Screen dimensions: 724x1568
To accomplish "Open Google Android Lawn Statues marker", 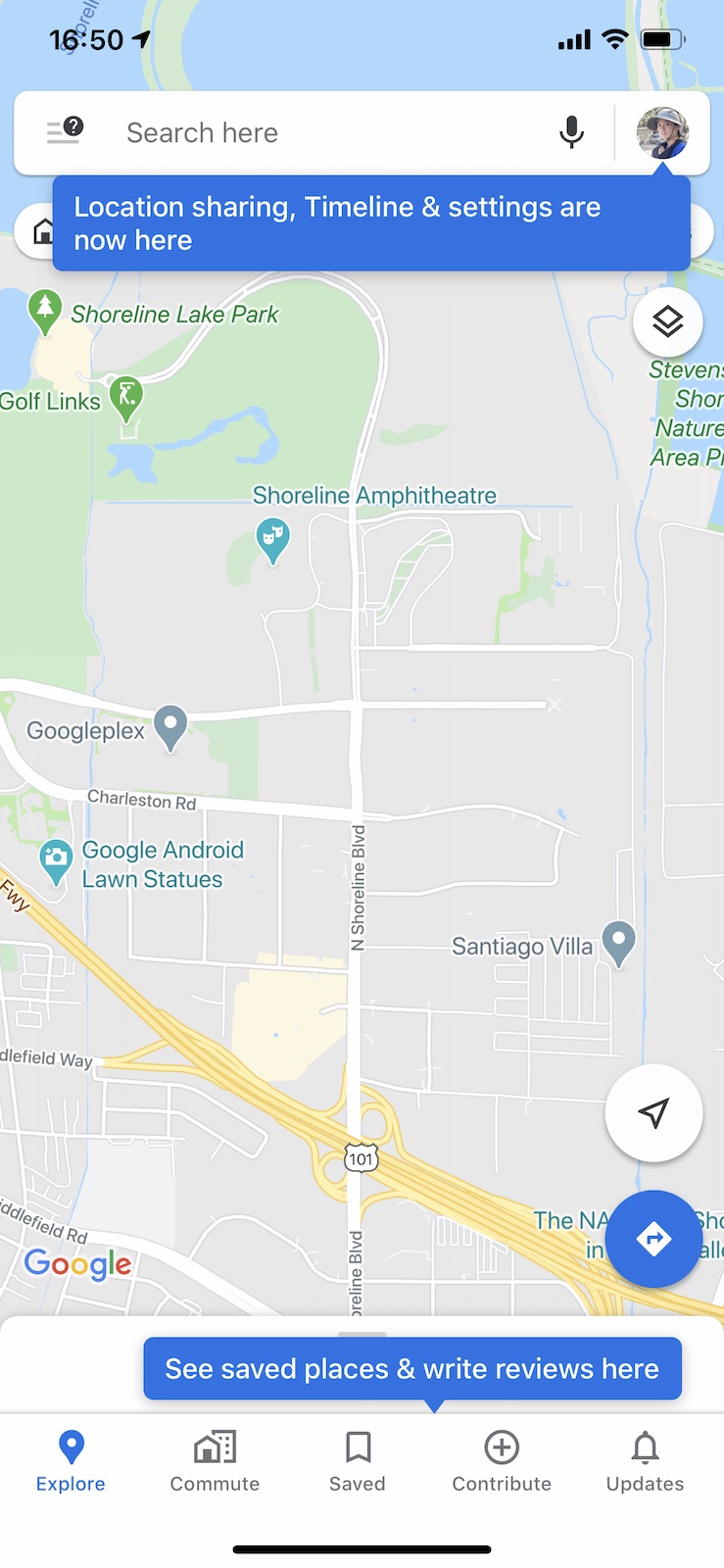I will (x=56, y=862).
